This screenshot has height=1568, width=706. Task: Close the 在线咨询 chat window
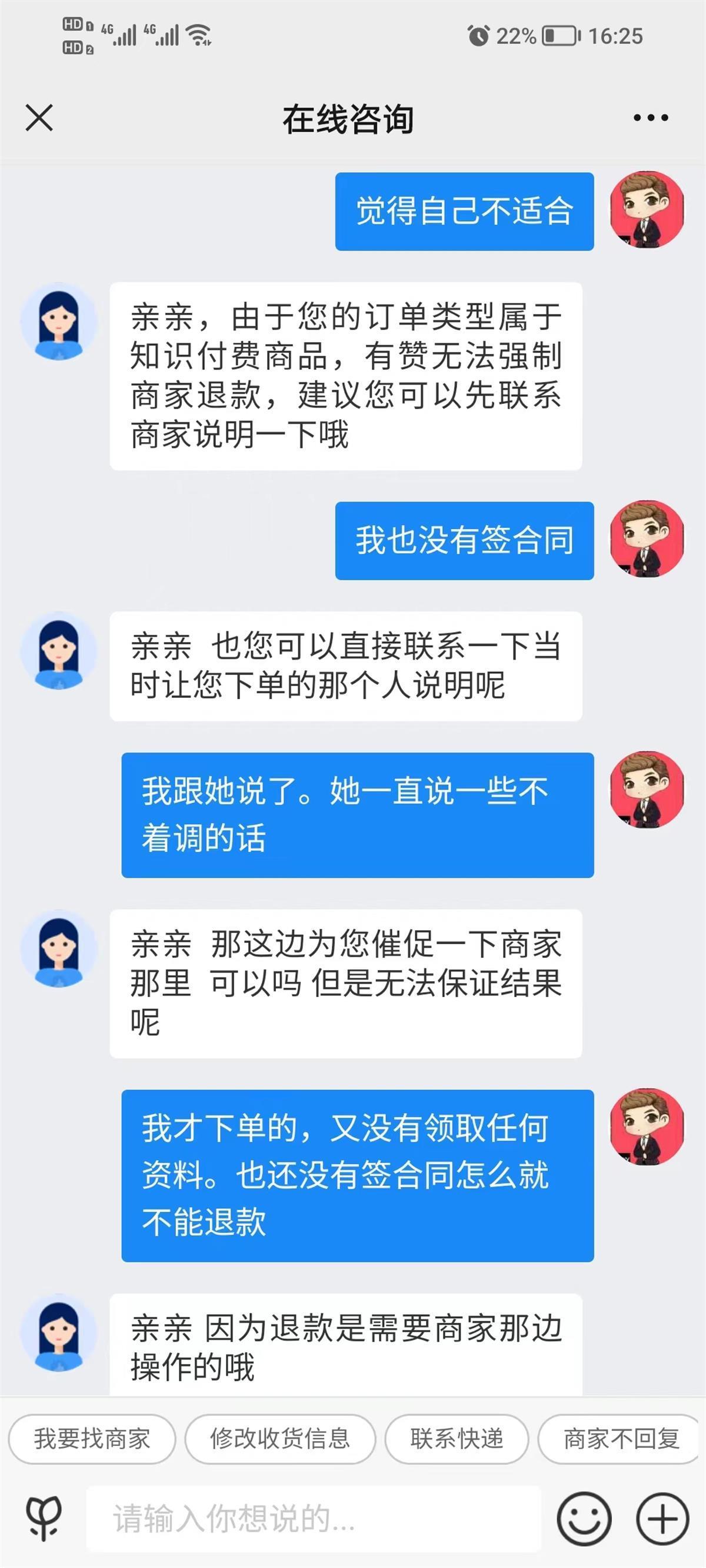coord(39,118)
